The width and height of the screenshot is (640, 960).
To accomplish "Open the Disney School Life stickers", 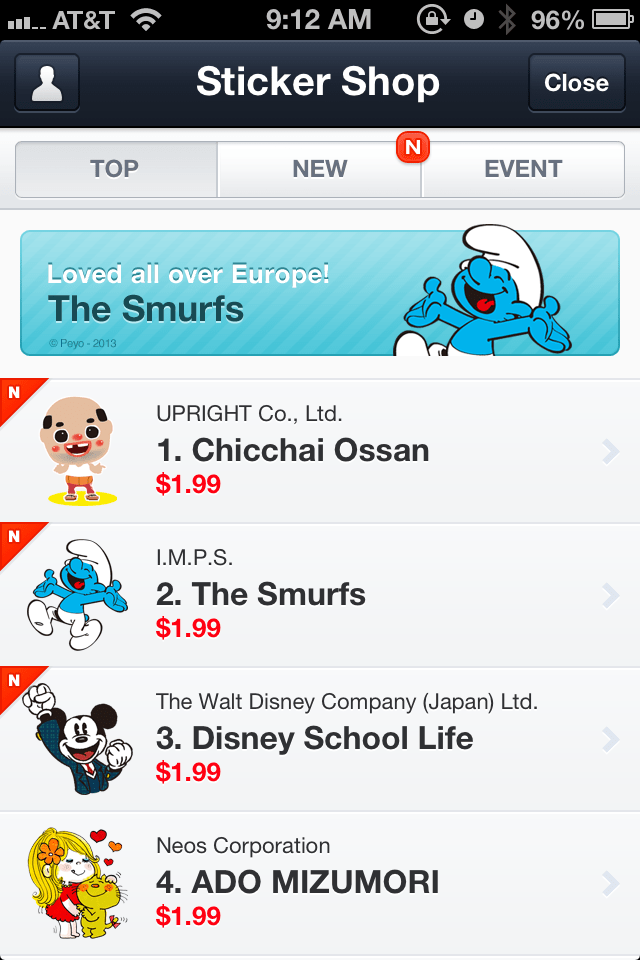I will (x=320, y=740).
